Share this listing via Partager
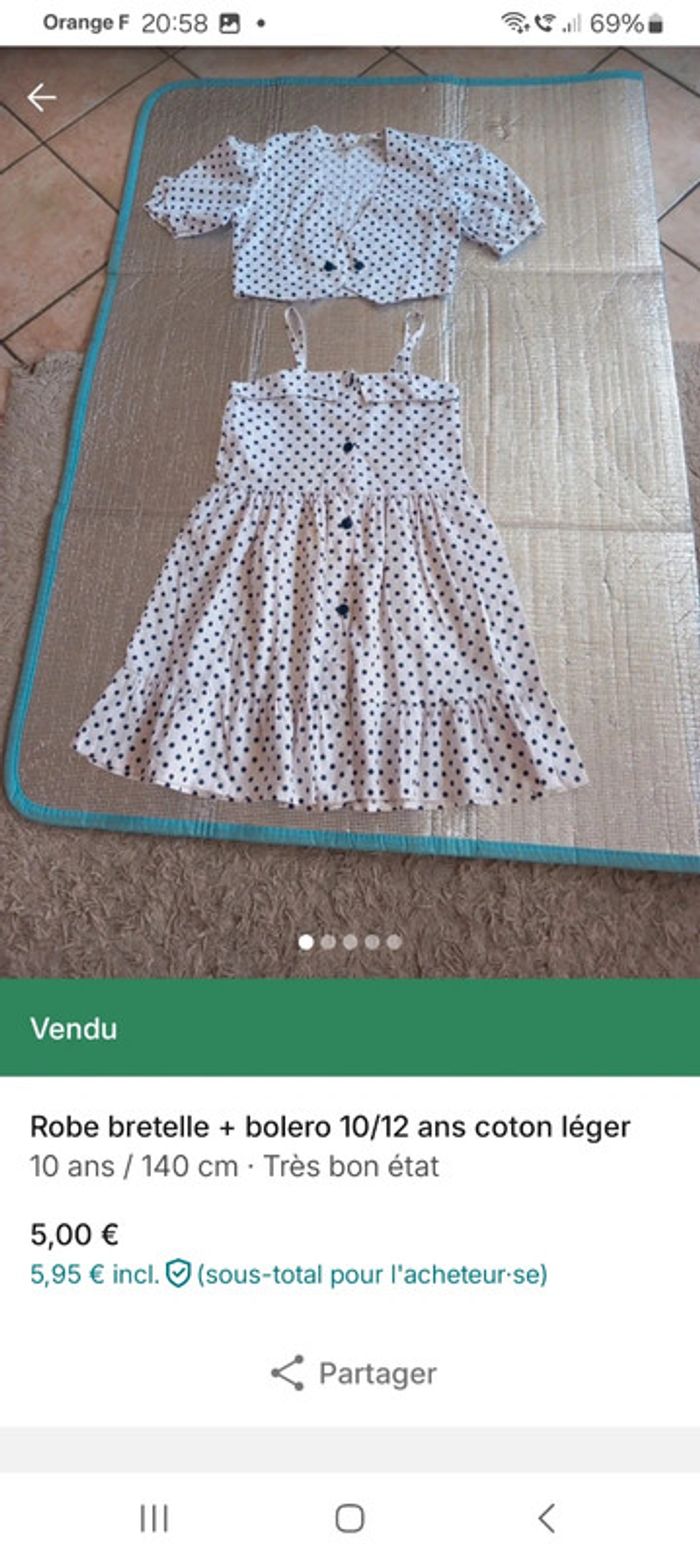 pyautogui.click(x=354, y=1373)
